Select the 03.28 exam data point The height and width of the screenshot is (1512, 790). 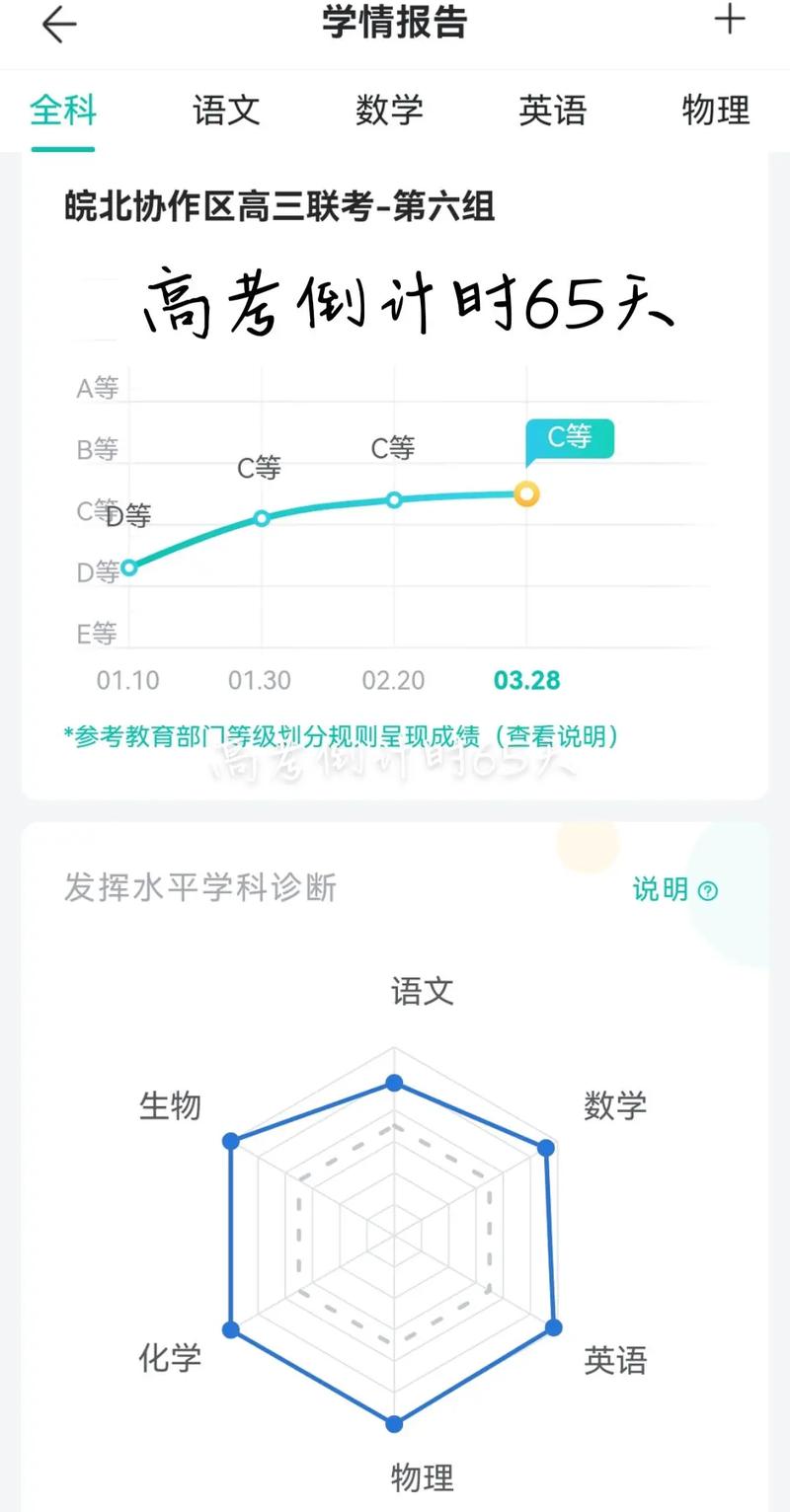527,493
